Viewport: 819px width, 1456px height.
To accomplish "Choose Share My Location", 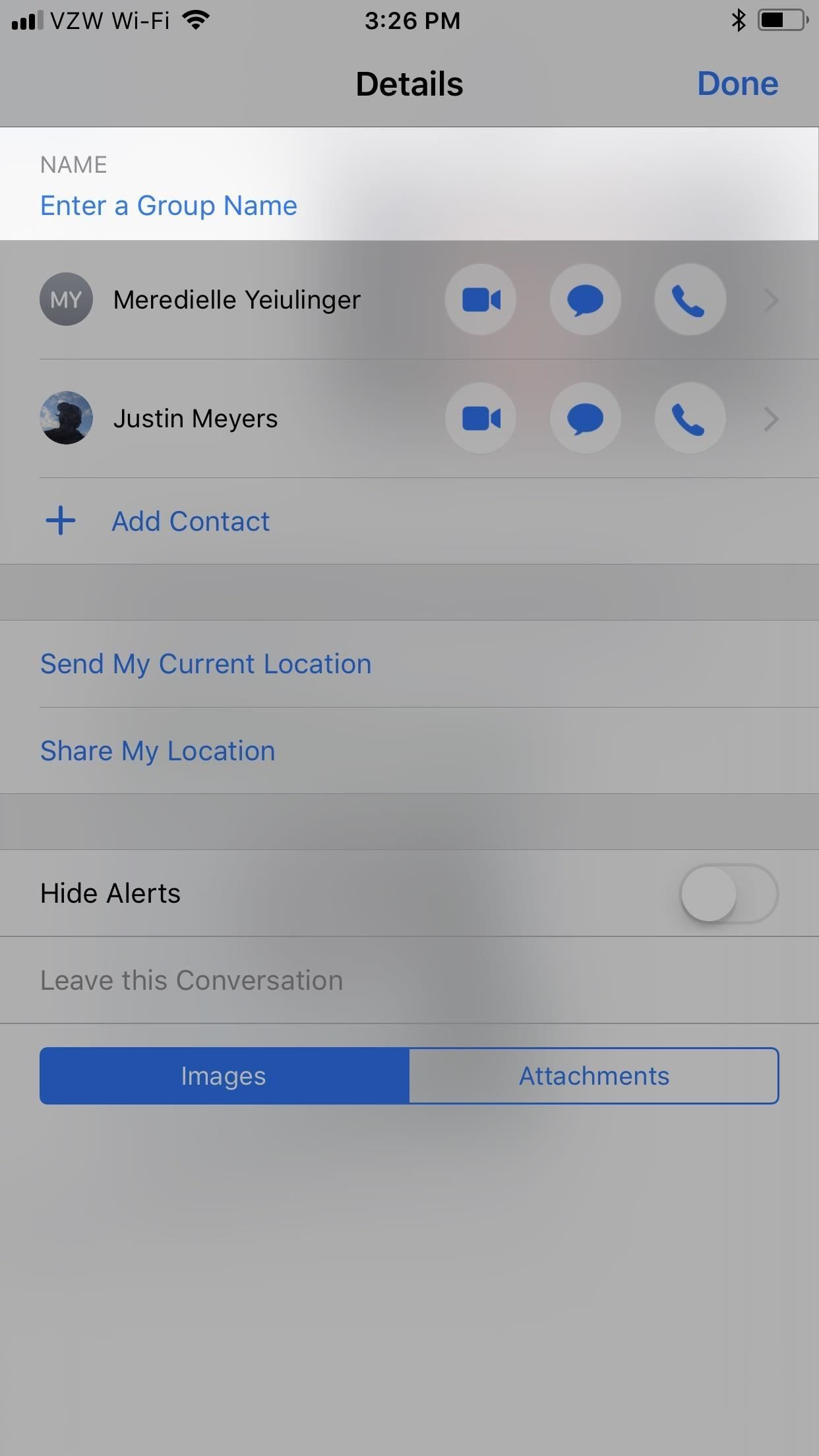I will pos(158,750).
